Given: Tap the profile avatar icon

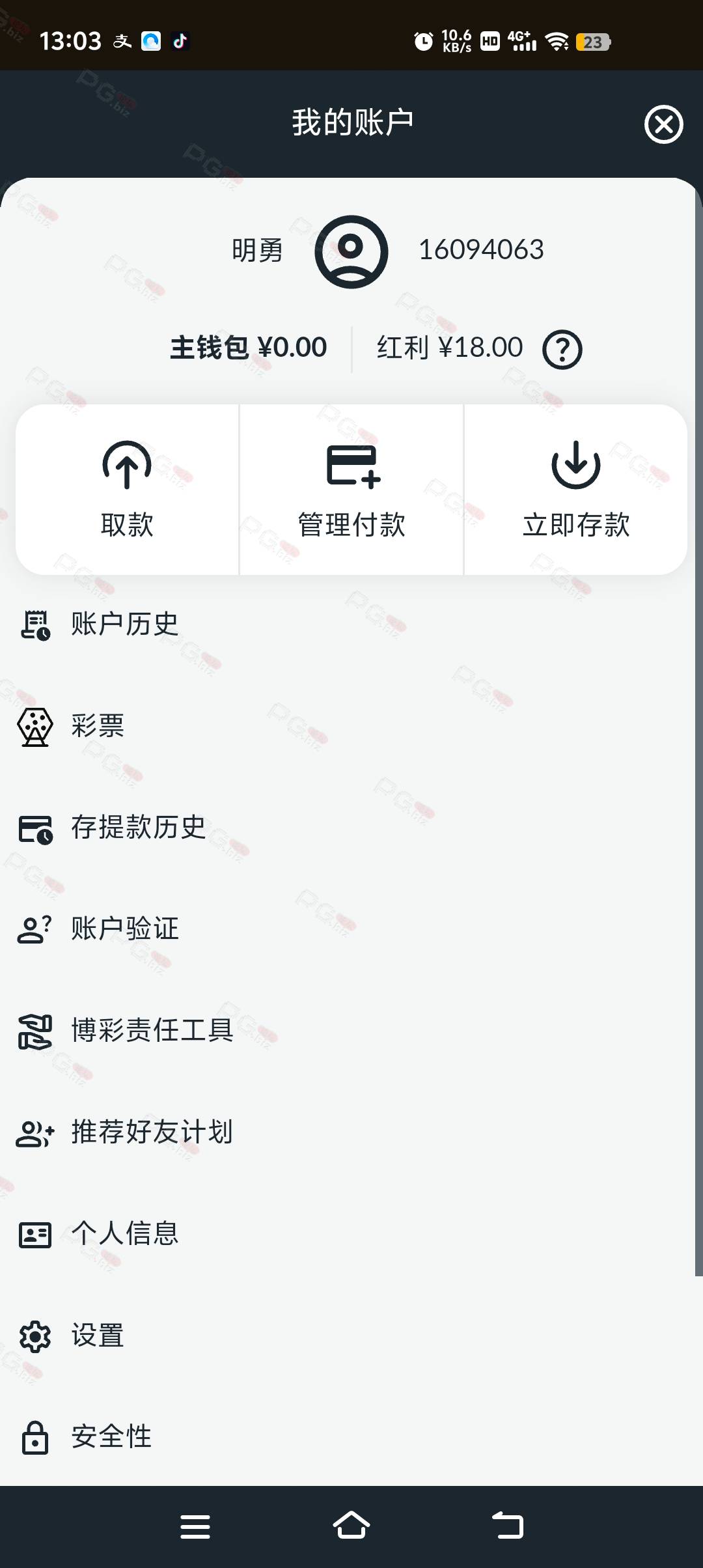Looking at the screenshot, I should coord(351,251).
